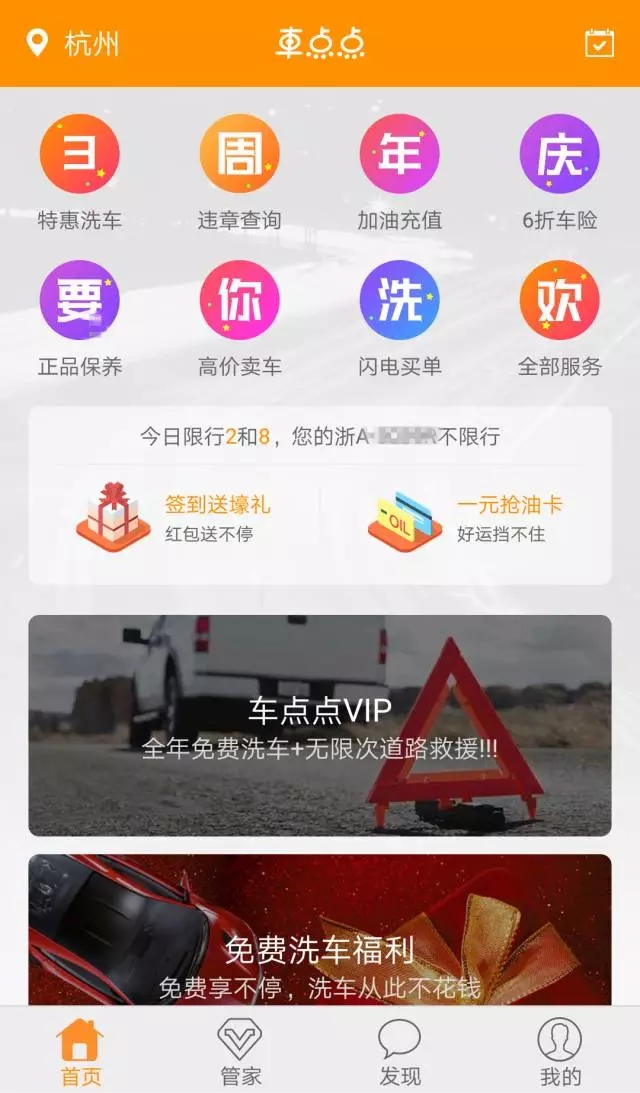Switch to the 首页 tab
The height and width of the screenshot is (1093, 640).
[80, 1051]
